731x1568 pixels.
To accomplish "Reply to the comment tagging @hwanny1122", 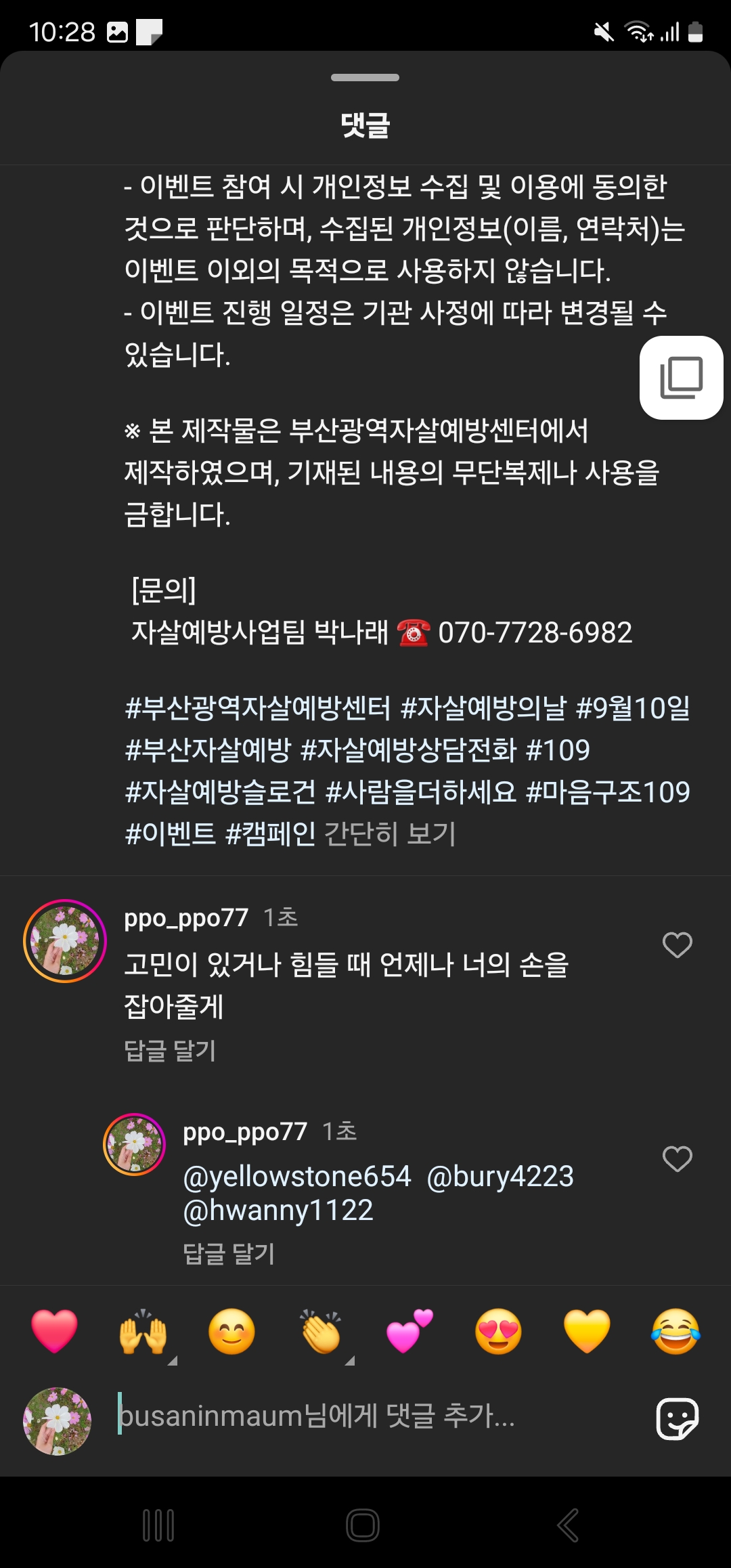I will (229, 1253).
